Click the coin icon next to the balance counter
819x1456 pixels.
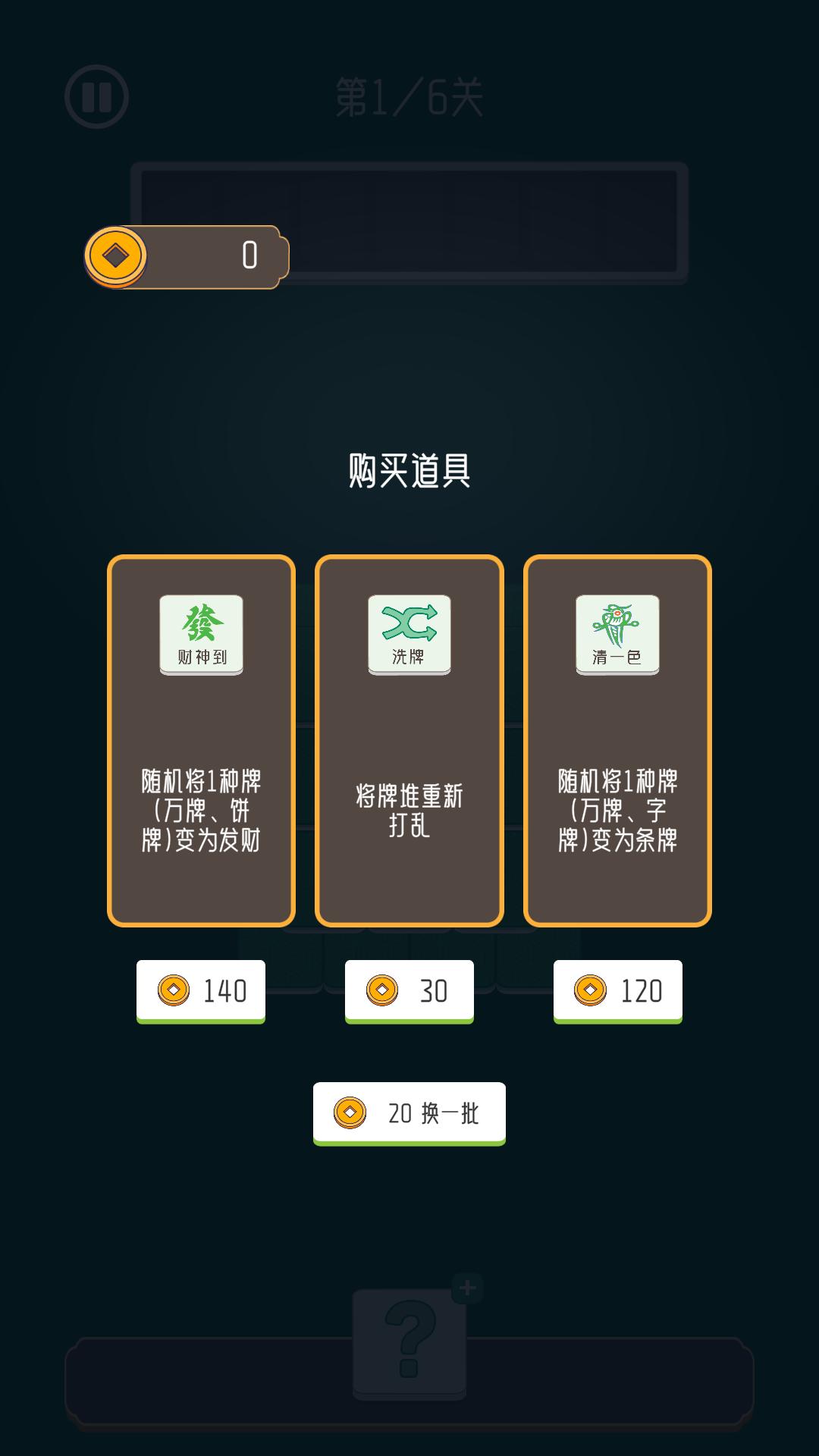coord(115,256)
